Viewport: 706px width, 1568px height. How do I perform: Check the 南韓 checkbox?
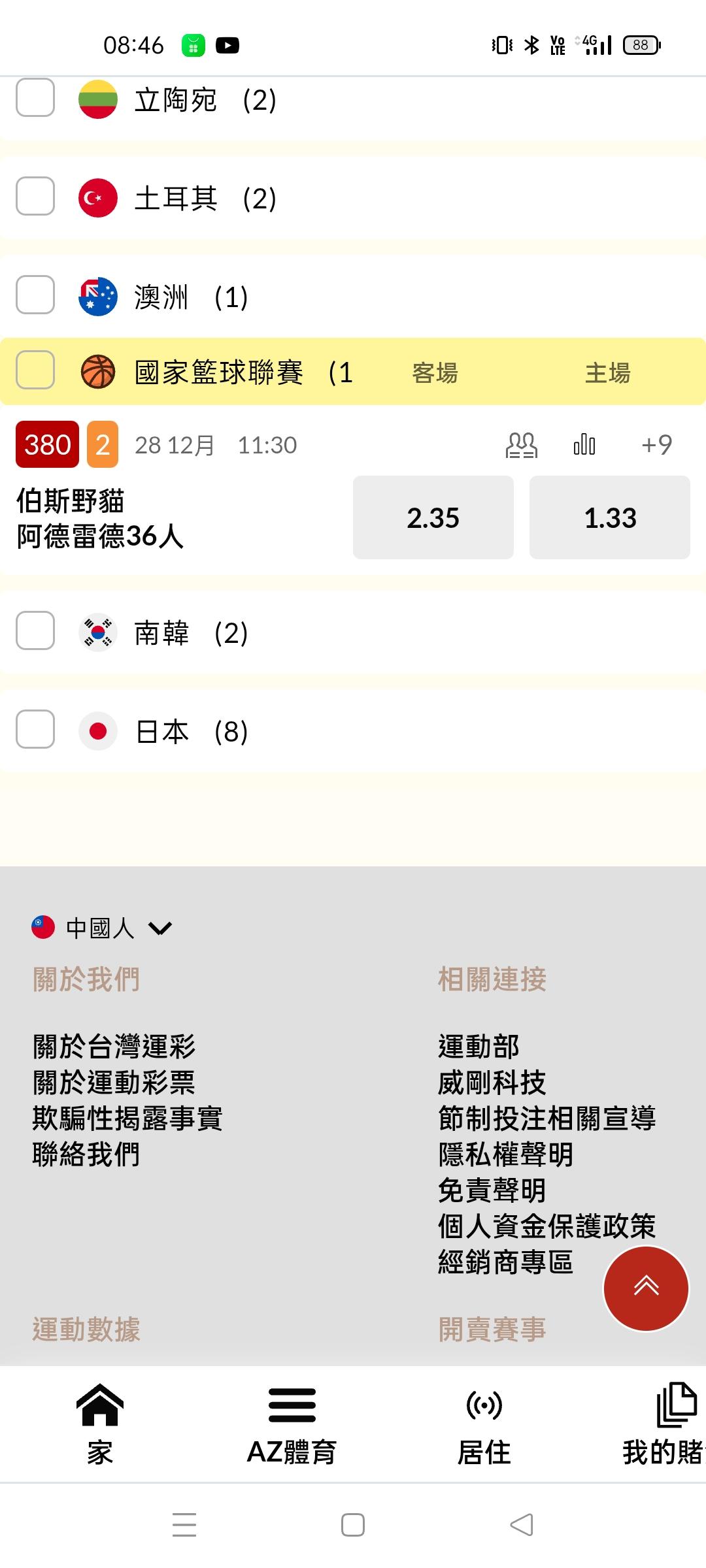coord(35,631)
